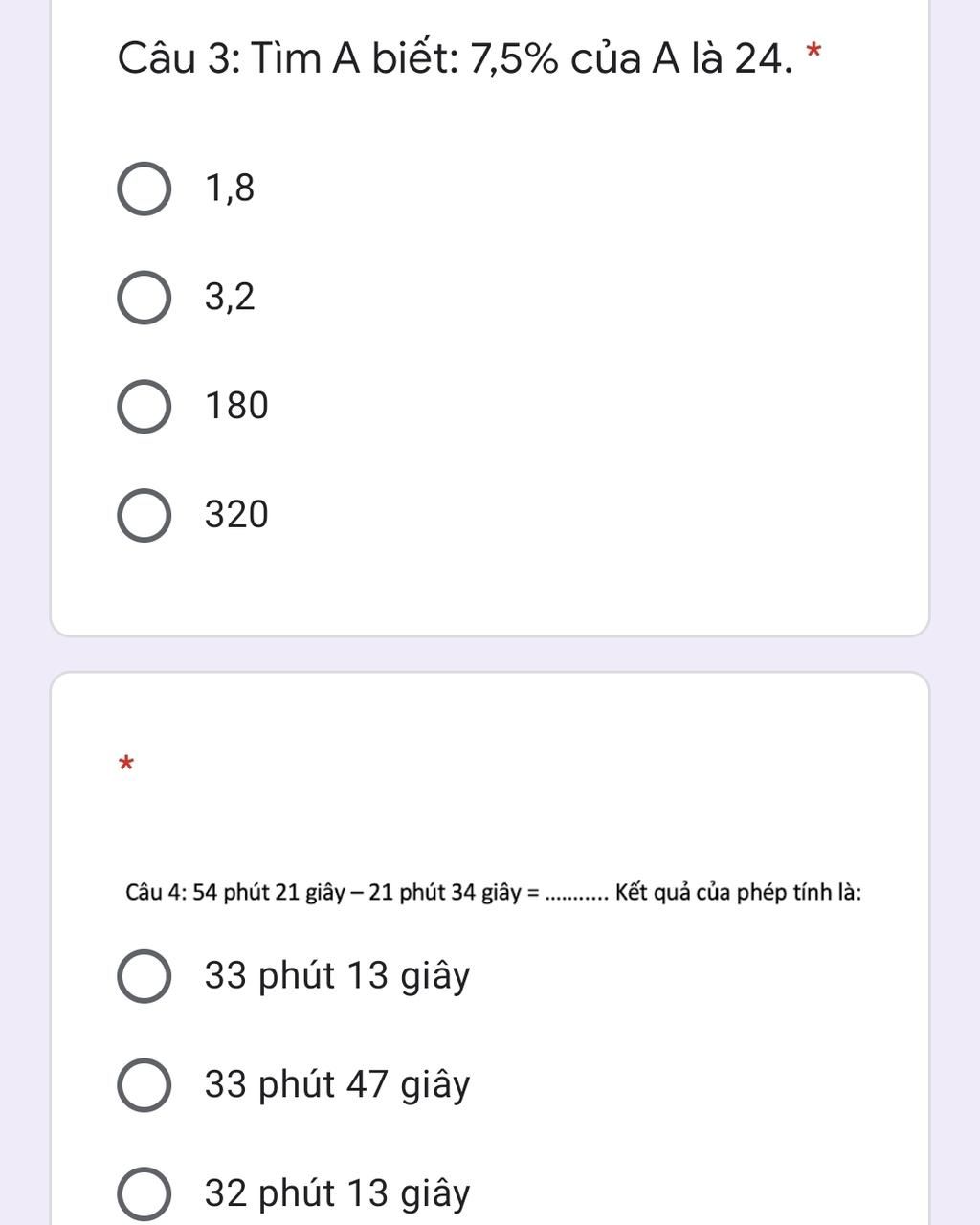Choose 33 phút 47 giây
The image size is (980, 1225).
click(145, 1085)
